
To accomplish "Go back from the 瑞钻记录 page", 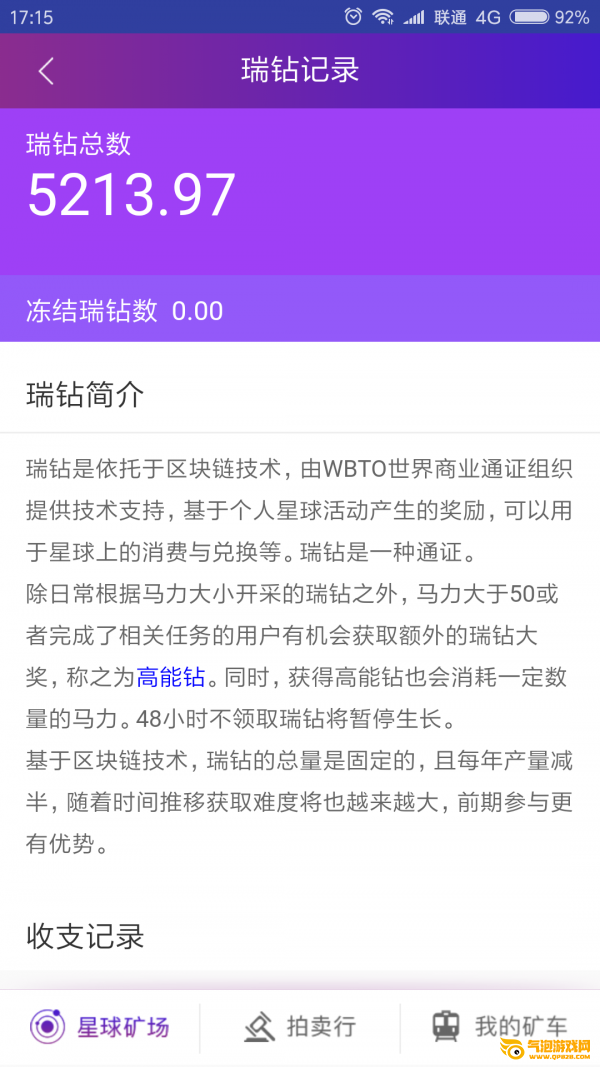I will 45,70.
